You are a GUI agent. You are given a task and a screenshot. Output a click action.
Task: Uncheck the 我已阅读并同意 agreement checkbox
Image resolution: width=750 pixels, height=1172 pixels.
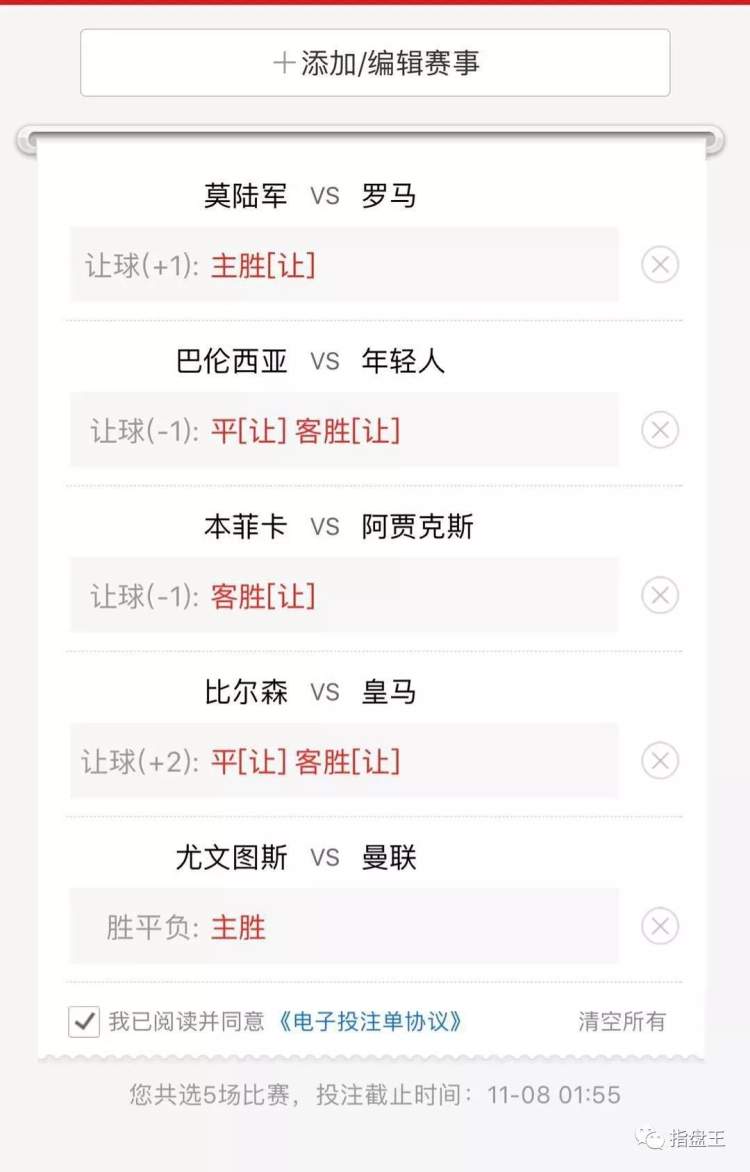pyautogui.click(x=84, y=1021)
